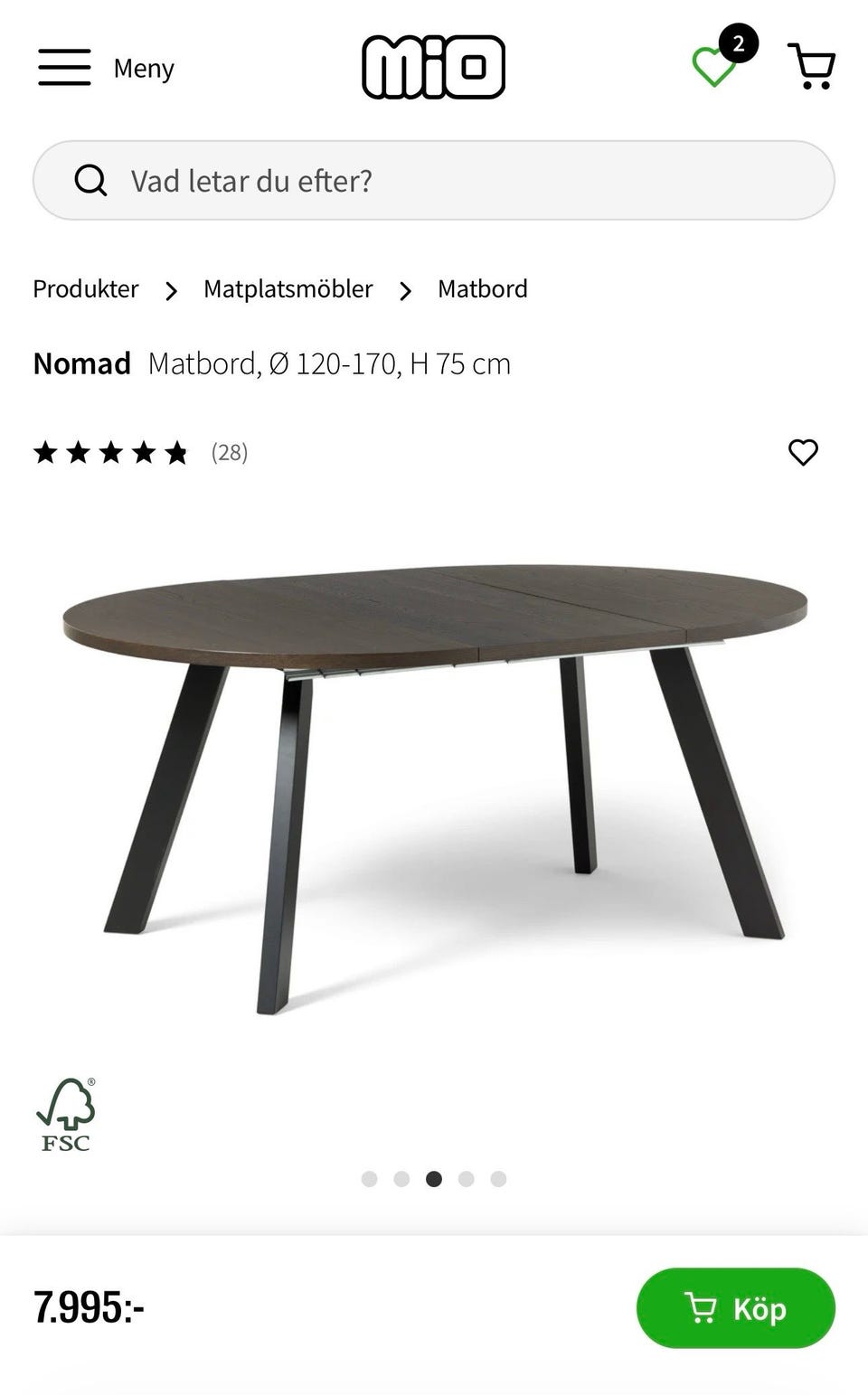Open the shopping cart icon
This screenshot has height=1395, width=868.
point(811,65)
